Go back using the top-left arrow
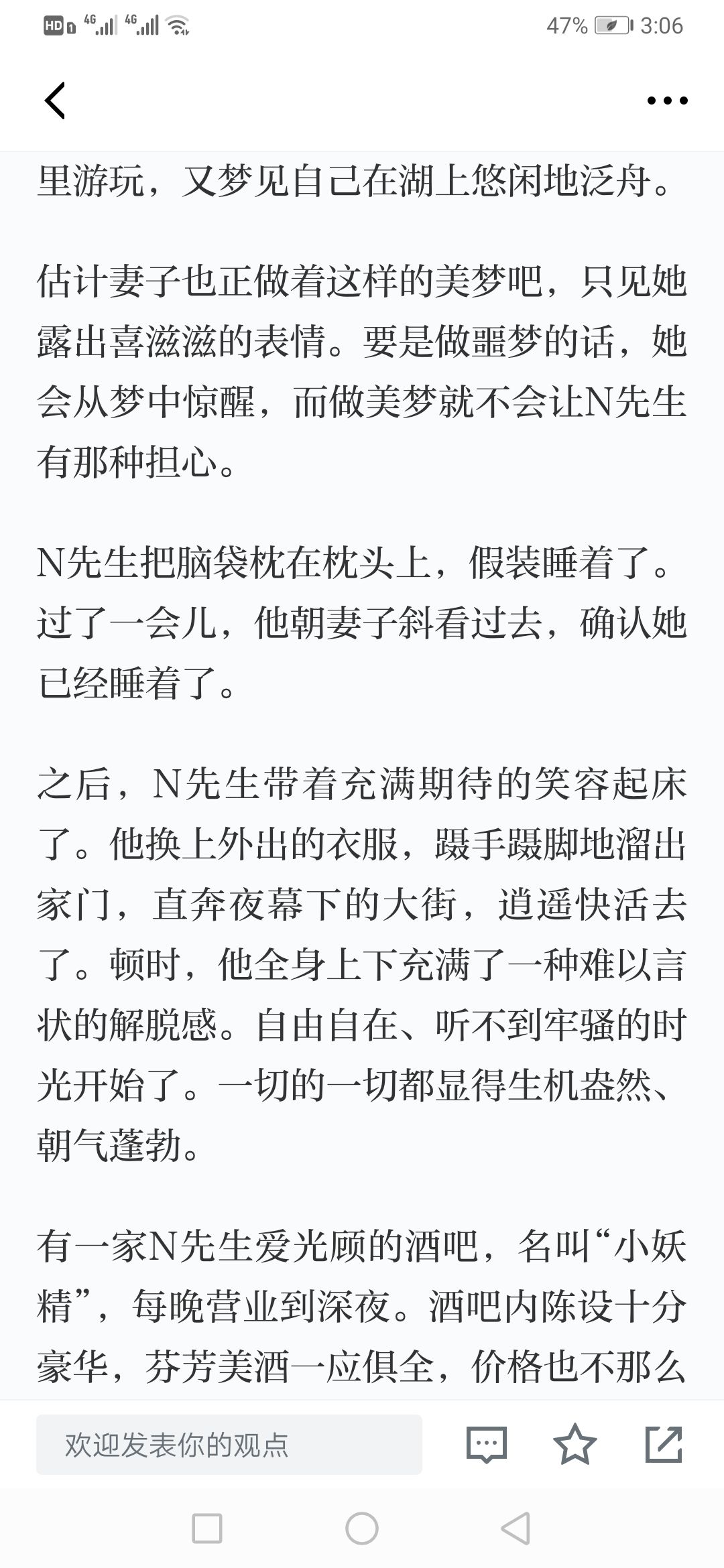The image size is (724, 1568). click(x=55, y=101)
